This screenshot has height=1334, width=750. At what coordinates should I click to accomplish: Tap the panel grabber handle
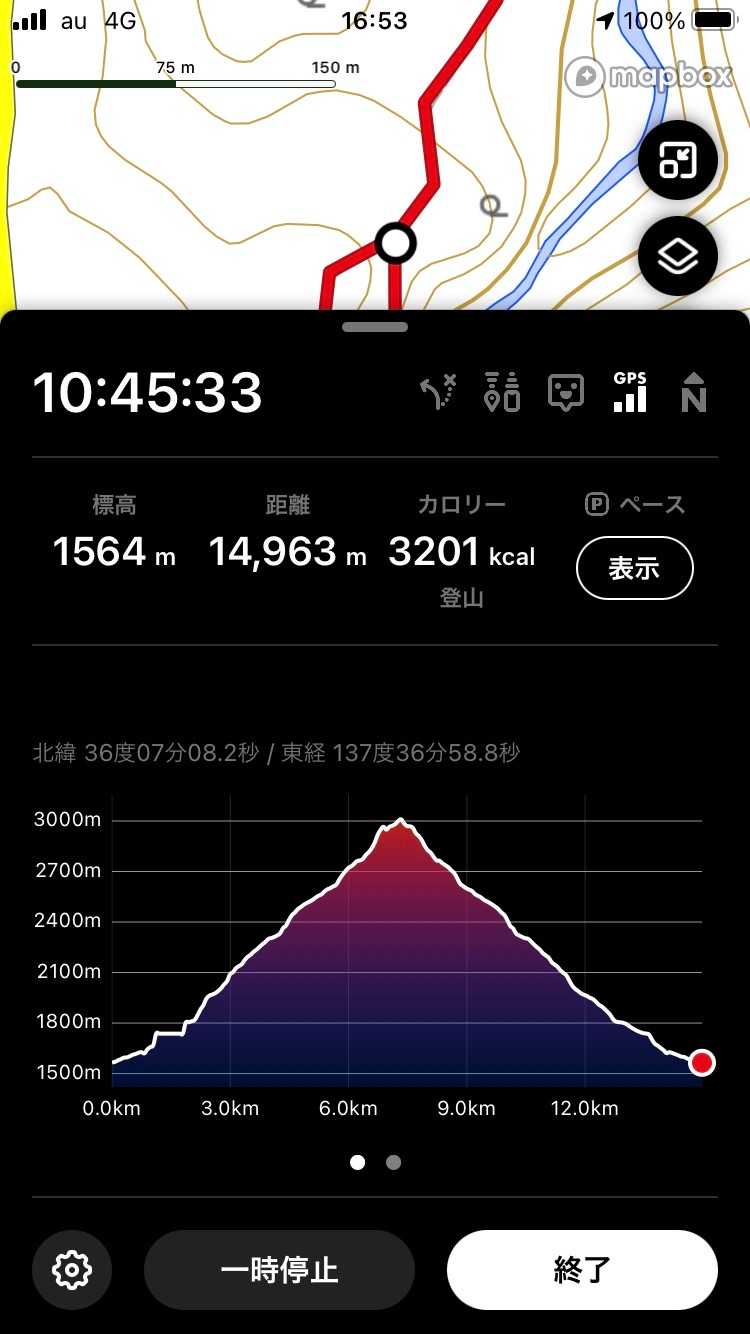click(x=375, y=327)
